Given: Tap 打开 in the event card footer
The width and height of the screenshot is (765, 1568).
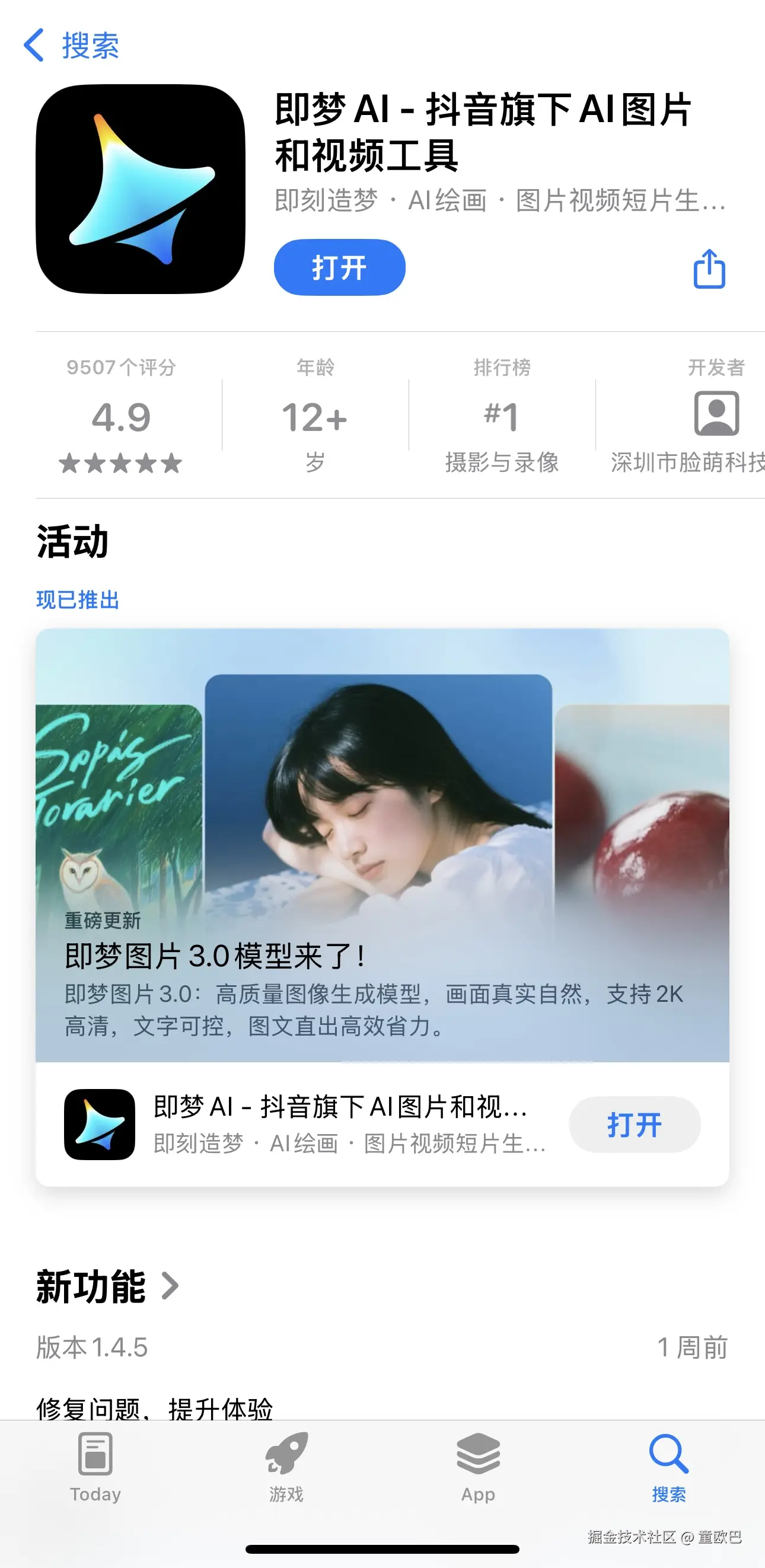Looking at the screenshot, I should [634, 1124].
